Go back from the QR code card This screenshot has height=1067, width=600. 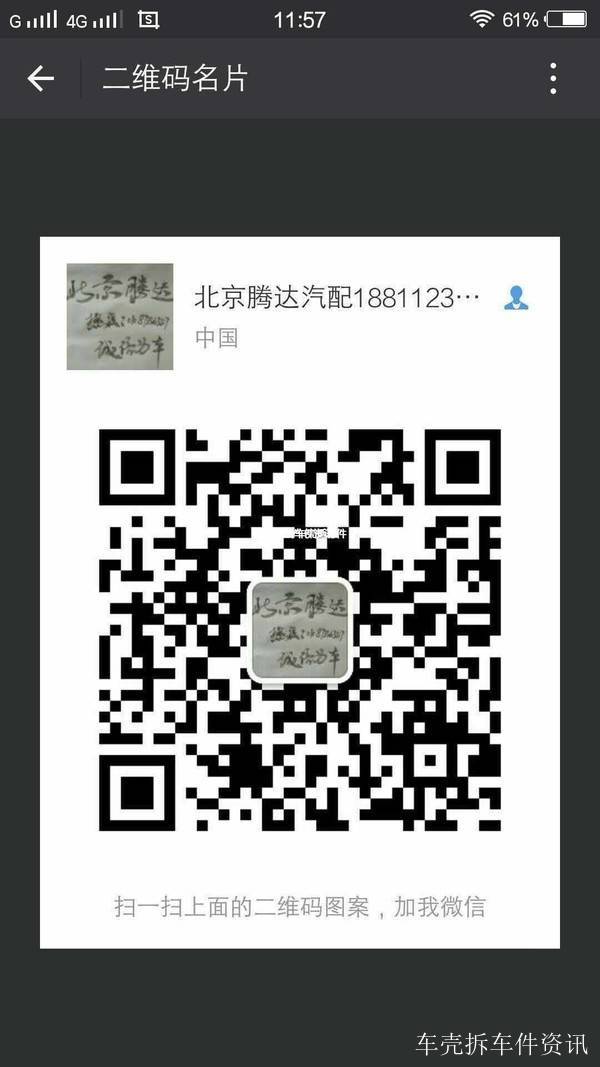click(x=40, y=78)
